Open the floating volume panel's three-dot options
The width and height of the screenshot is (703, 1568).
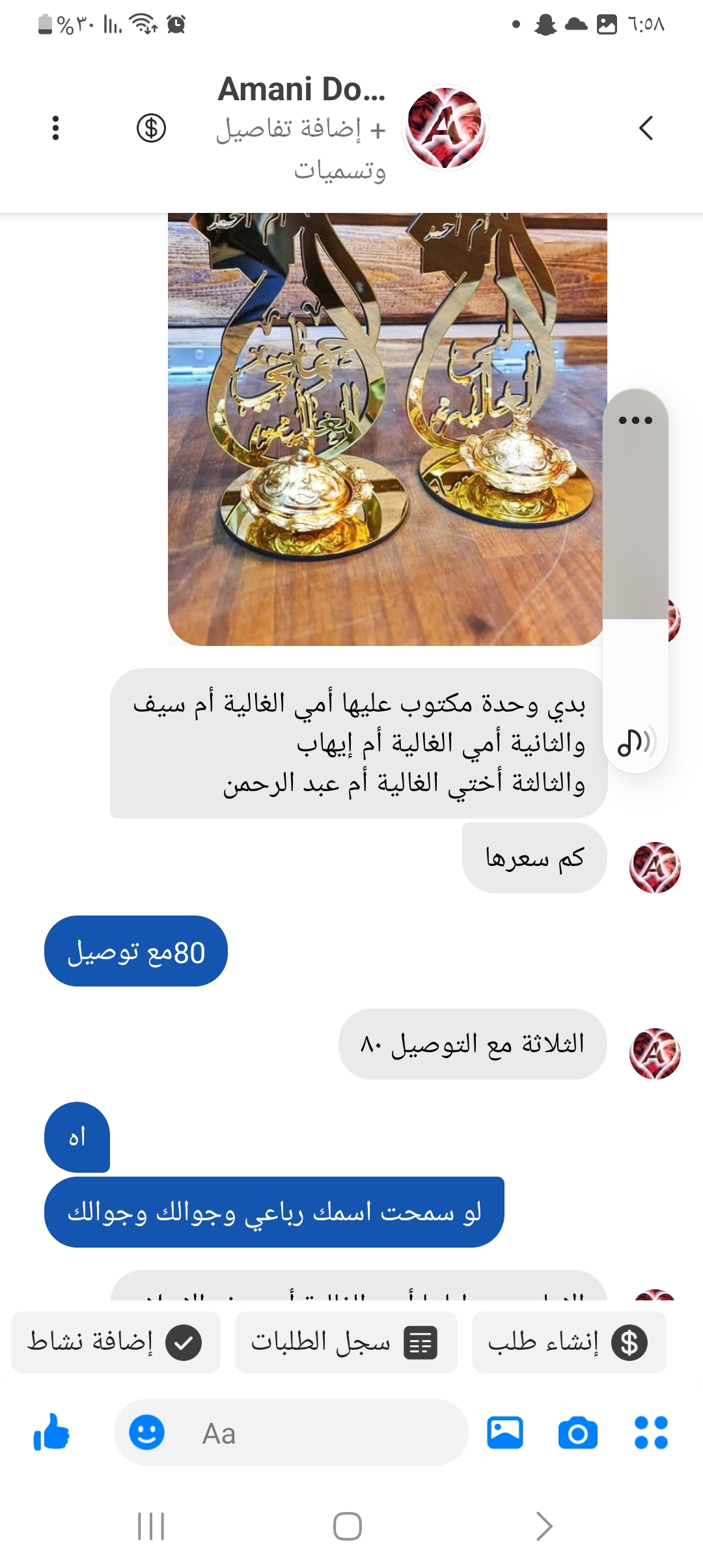(635, 420)
